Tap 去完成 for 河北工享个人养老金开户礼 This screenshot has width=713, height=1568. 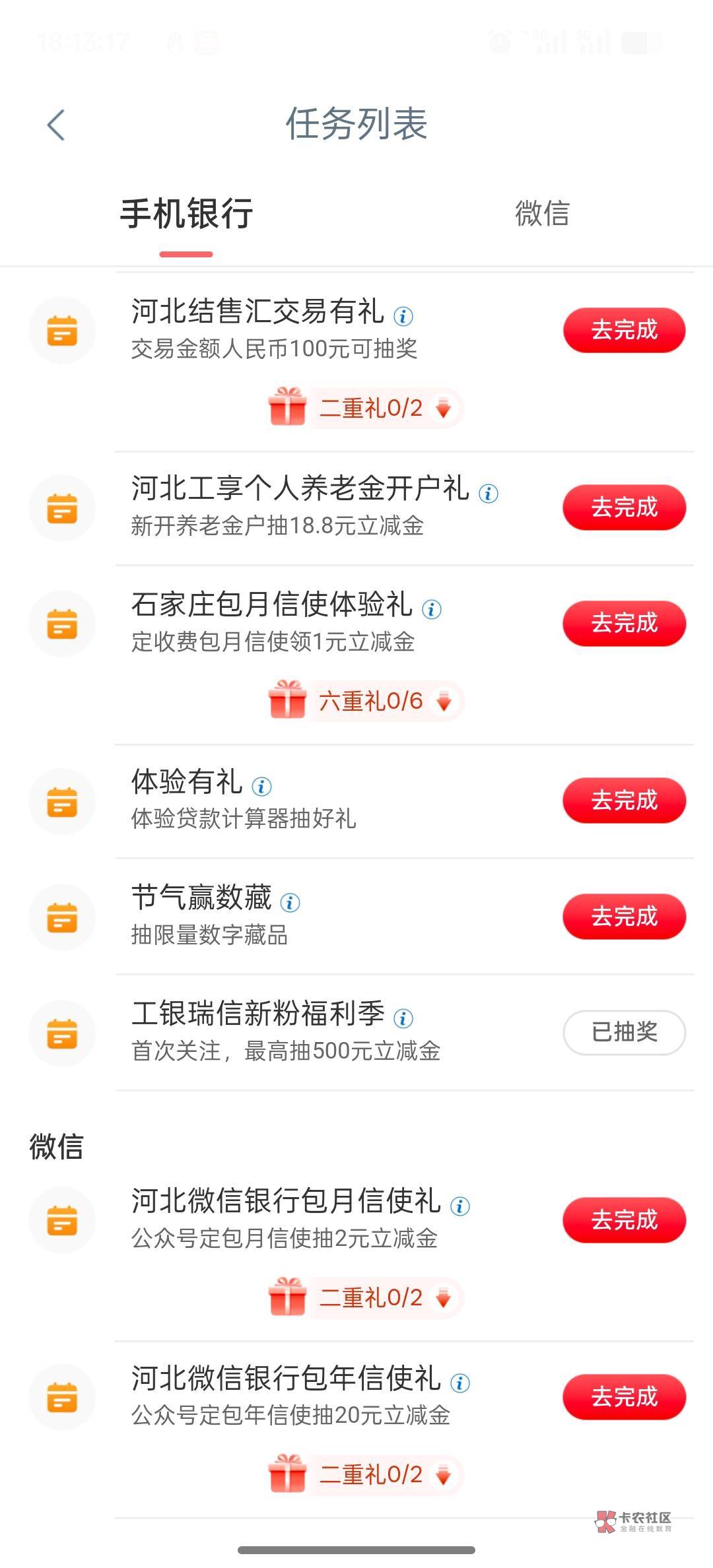pyautogui.click(x=624, y=507)
